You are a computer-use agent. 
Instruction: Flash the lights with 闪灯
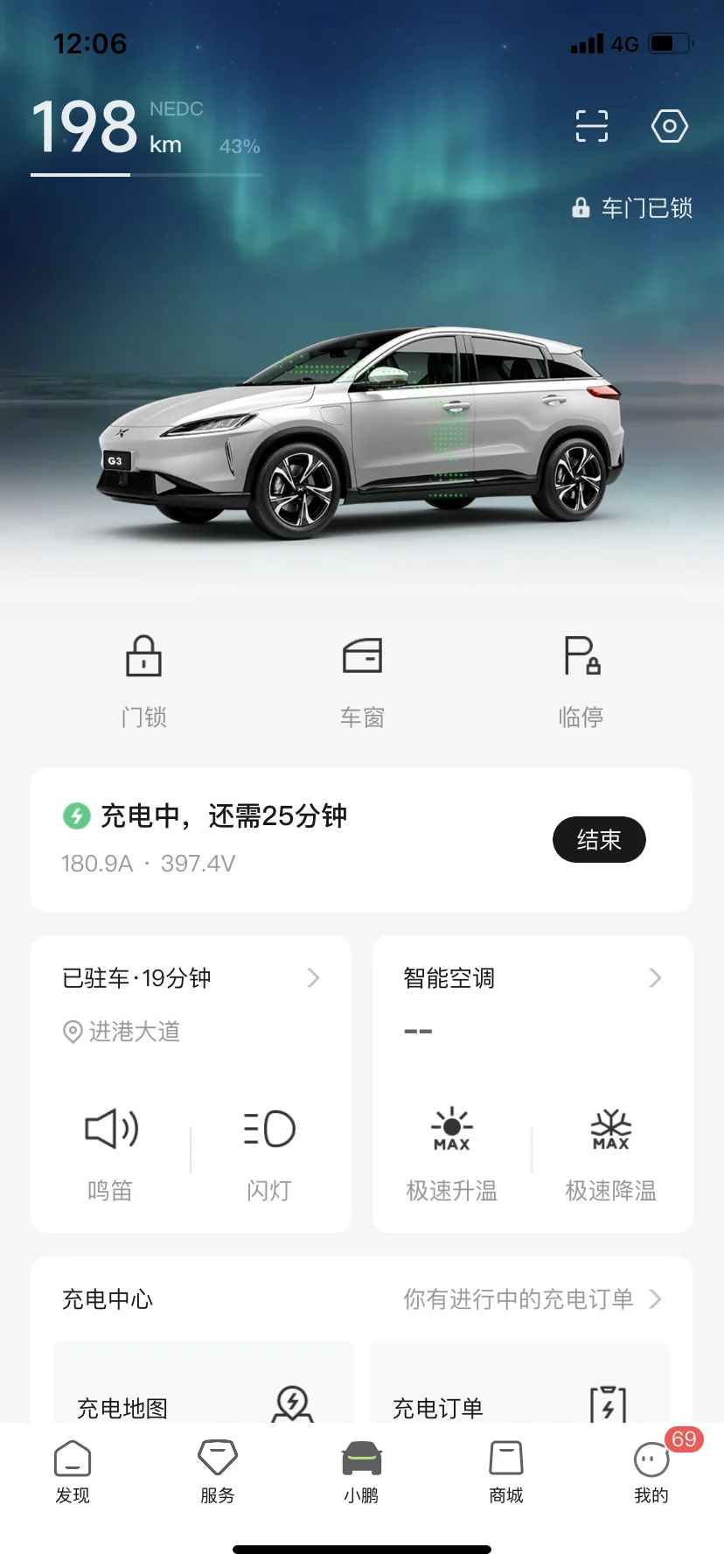click(x=269, y=1150)
